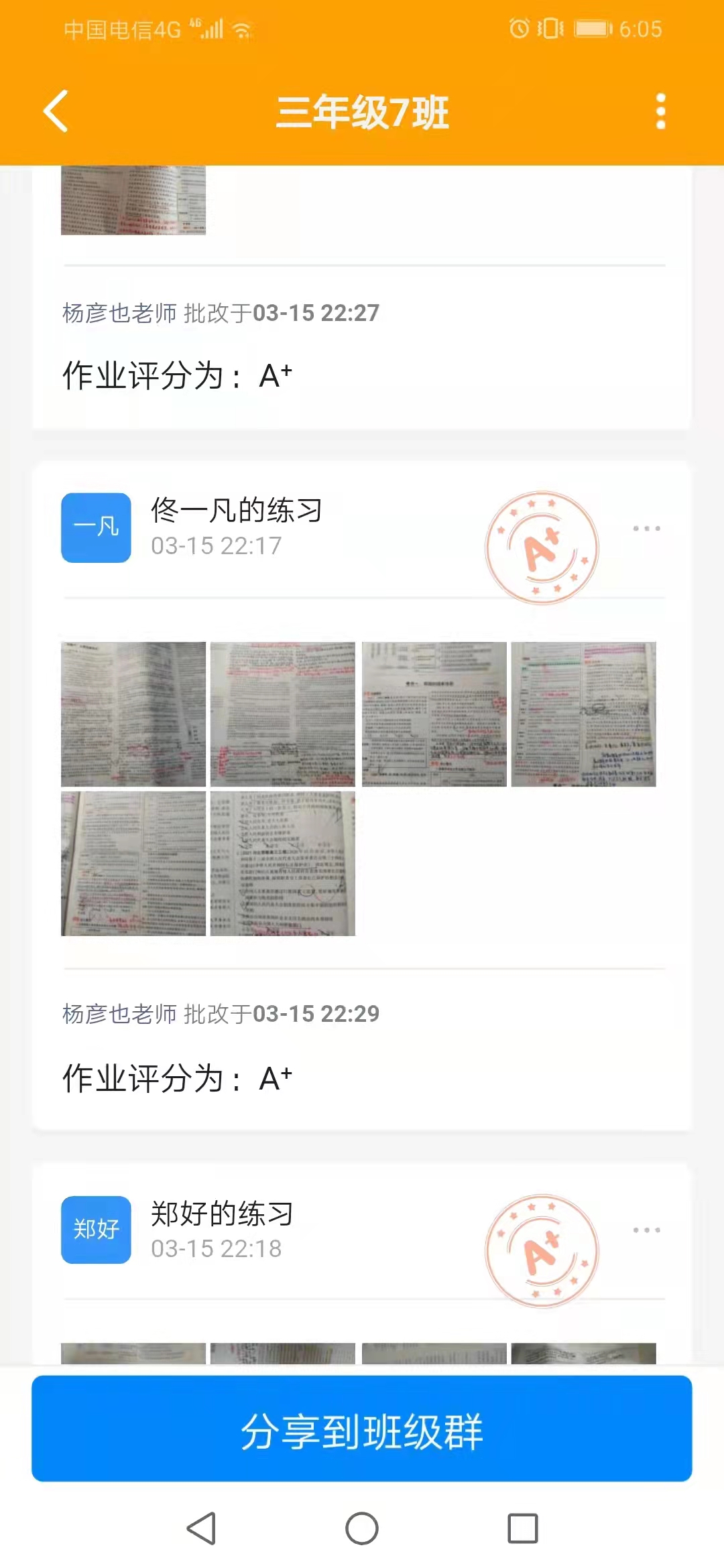Viewport: 724px width, 1568px height.
Task: Open the three-dot overflow menu in header
Action: coord(660,111)
